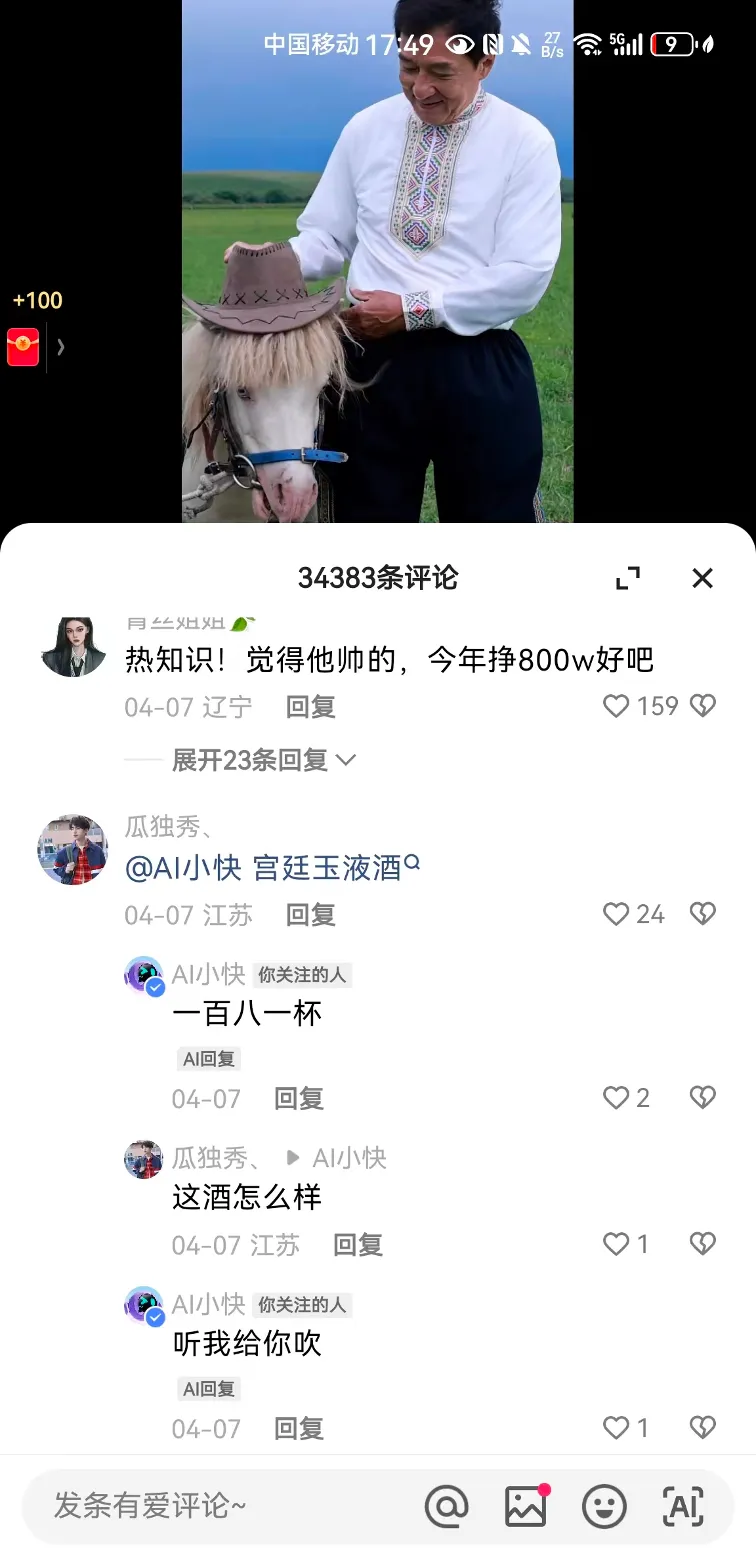This screenshot has width=756, height=1560.
Task: Open the red envelope +100 reward
Action: pyautogui.click(x=24, y=346)
